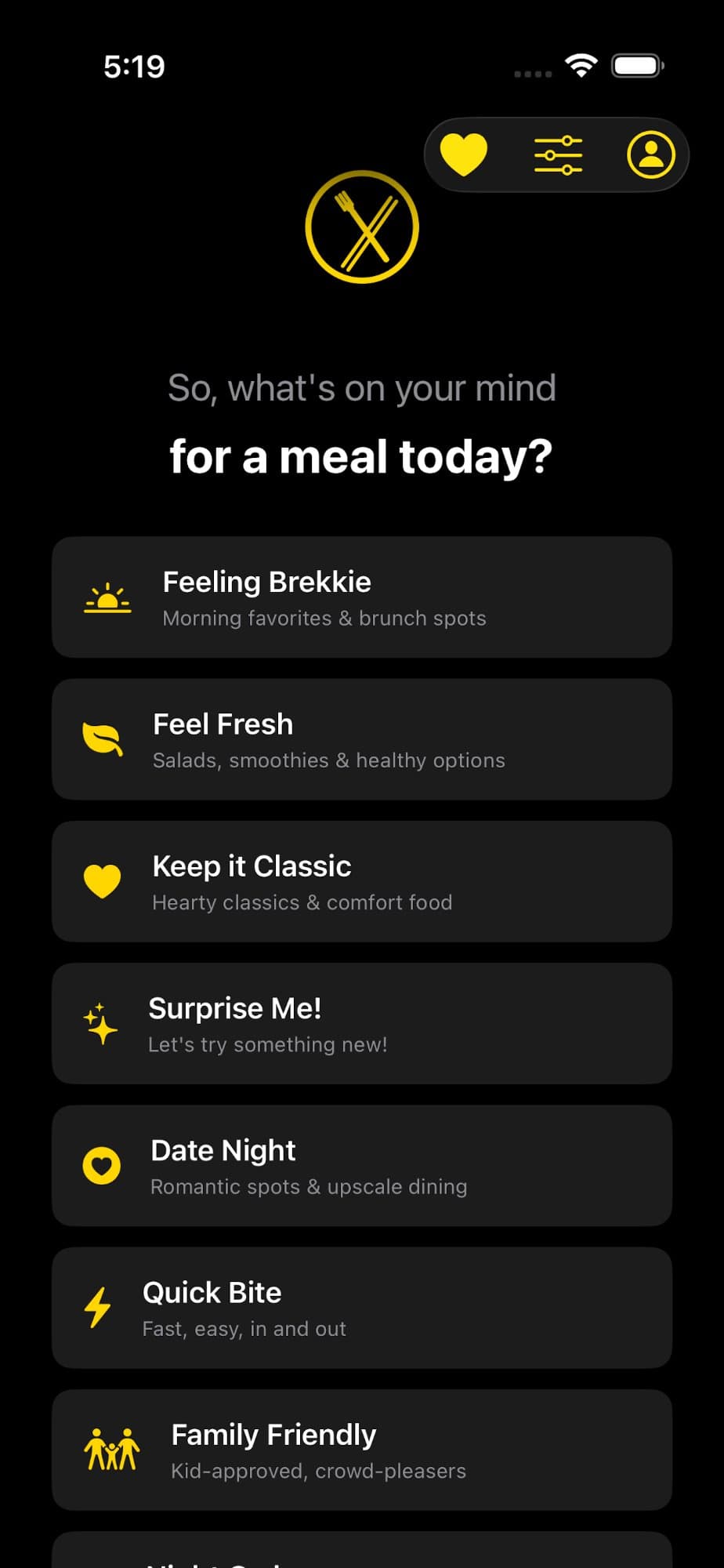The height and width of the screenshot is (1568, 724).
Task: Tap Surprise Me! to try something new
Action: tap(362, 1023)
